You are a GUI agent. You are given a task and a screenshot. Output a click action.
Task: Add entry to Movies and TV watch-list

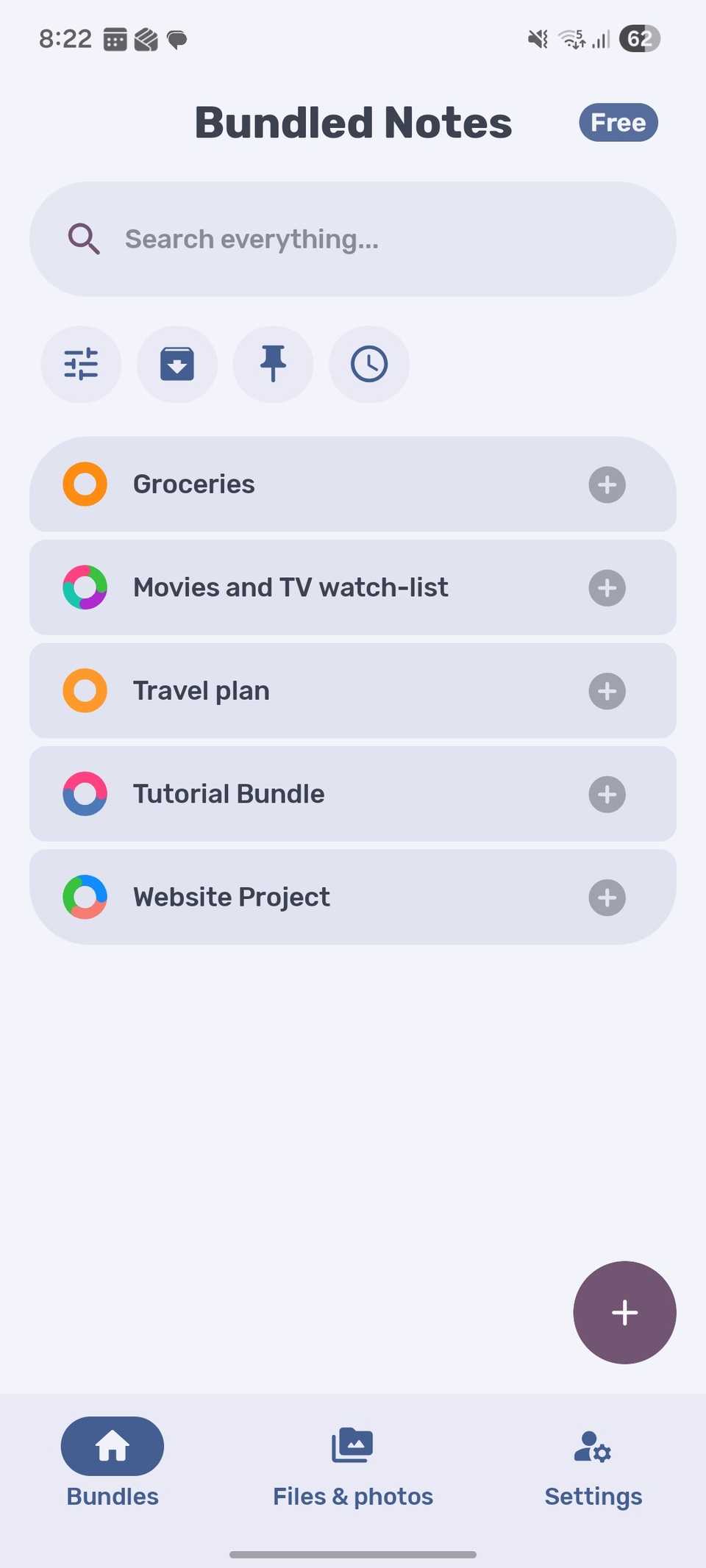607,587
